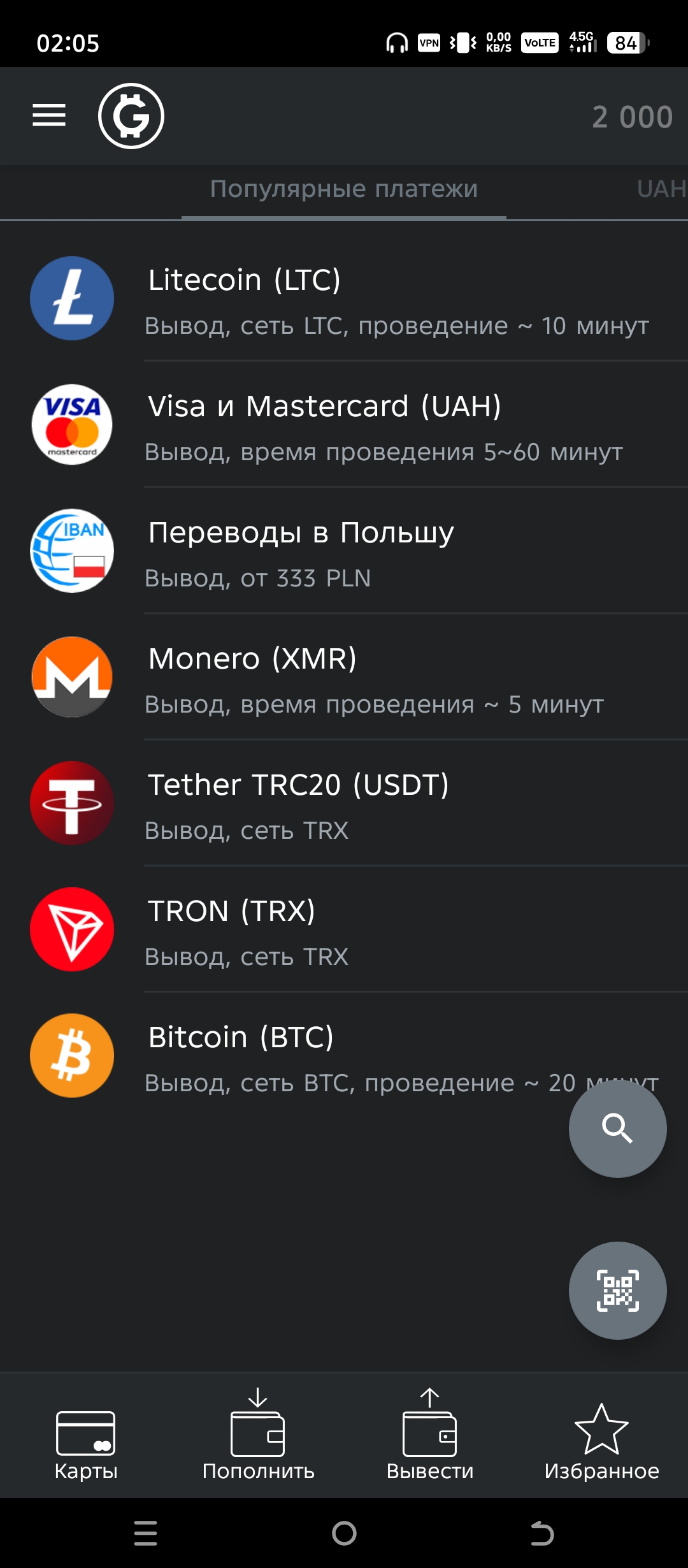
Task: Switch to the Вывести section
Action: point(430,1442)
